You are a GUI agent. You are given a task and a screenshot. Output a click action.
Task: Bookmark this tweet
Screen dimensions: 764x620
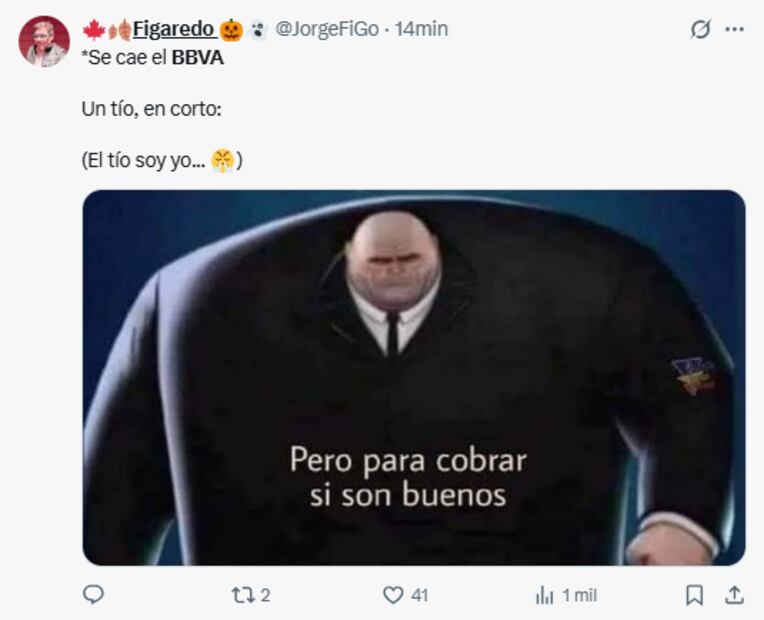coord(694,595)
